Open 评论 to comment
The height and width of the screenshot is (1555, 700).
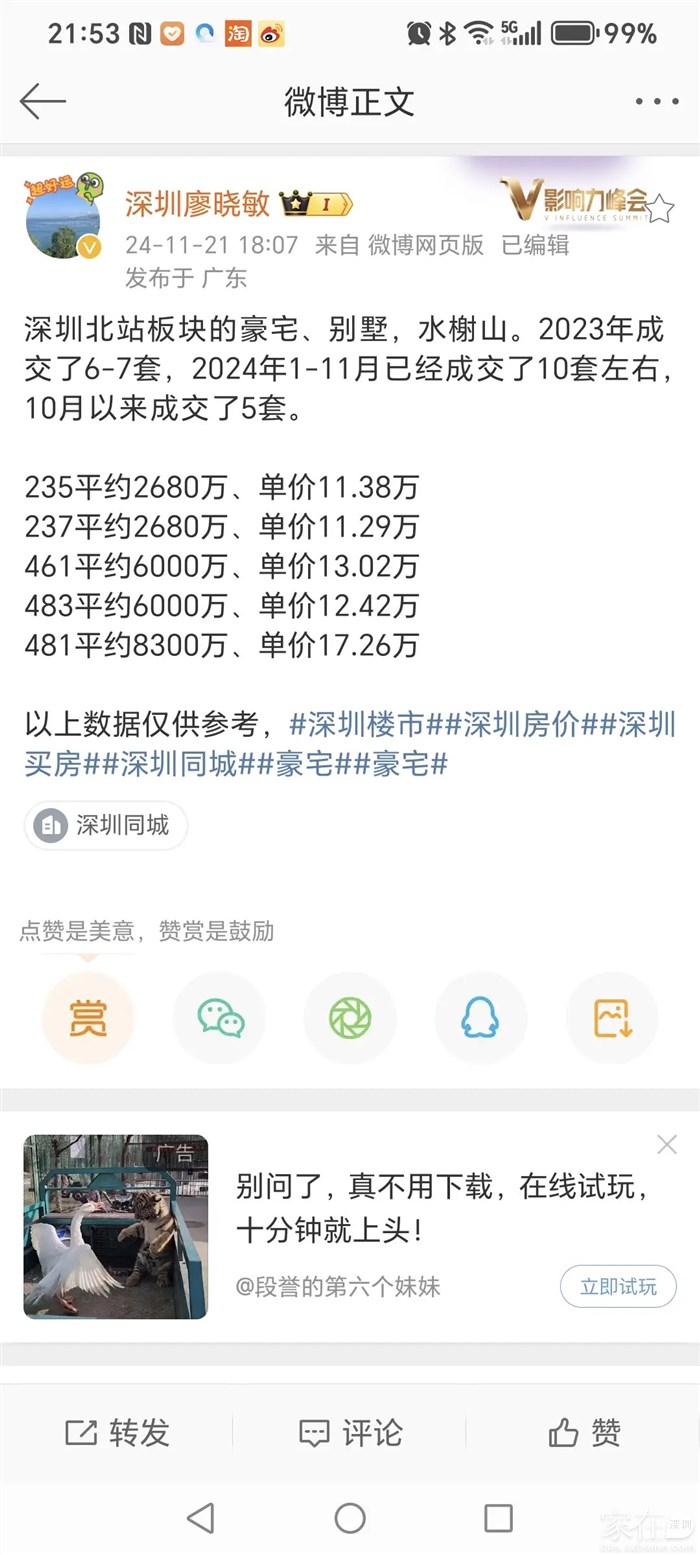pos(350,1433)
